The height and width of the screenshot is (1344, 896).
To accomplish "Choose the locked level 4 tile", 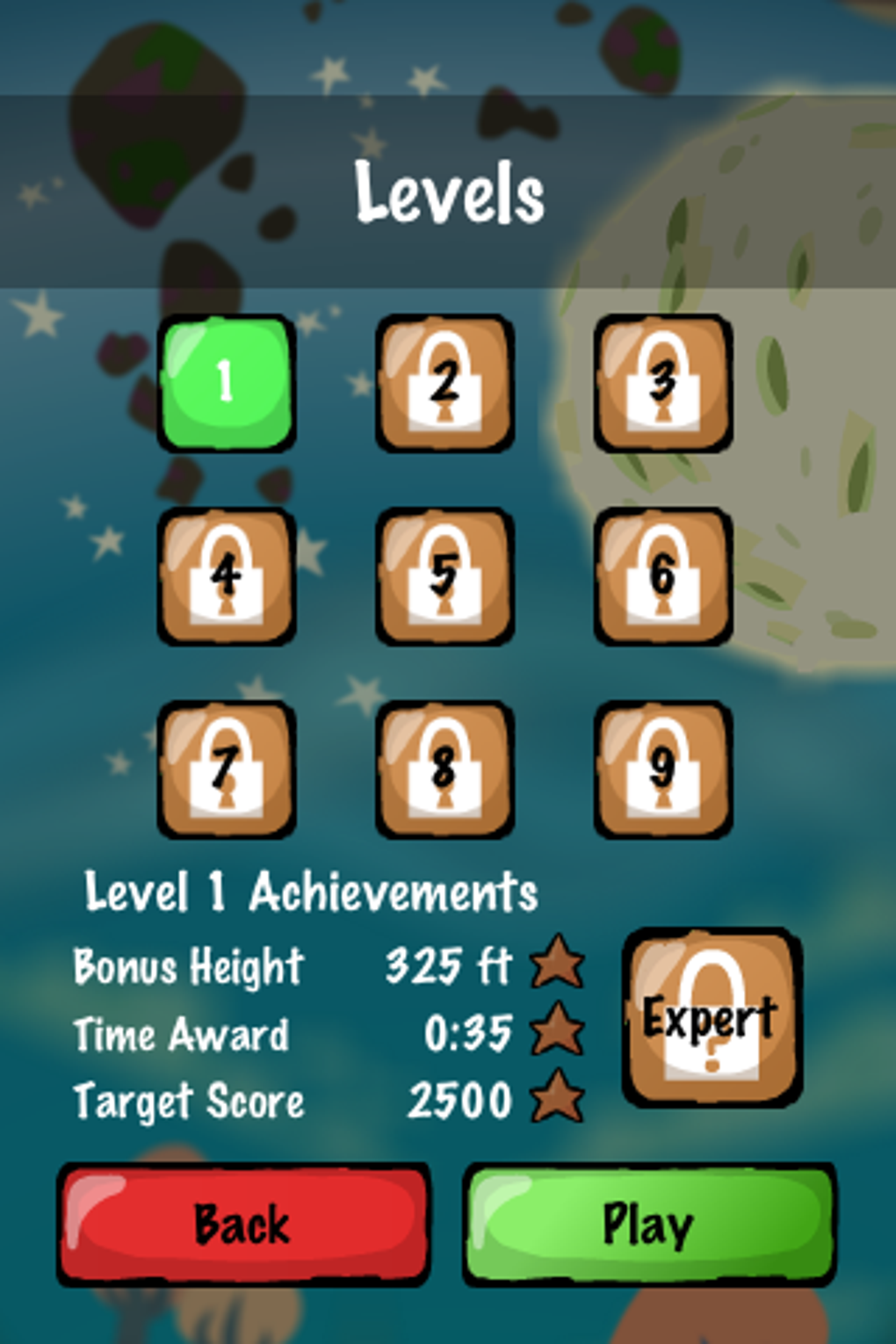I will 227,576.
